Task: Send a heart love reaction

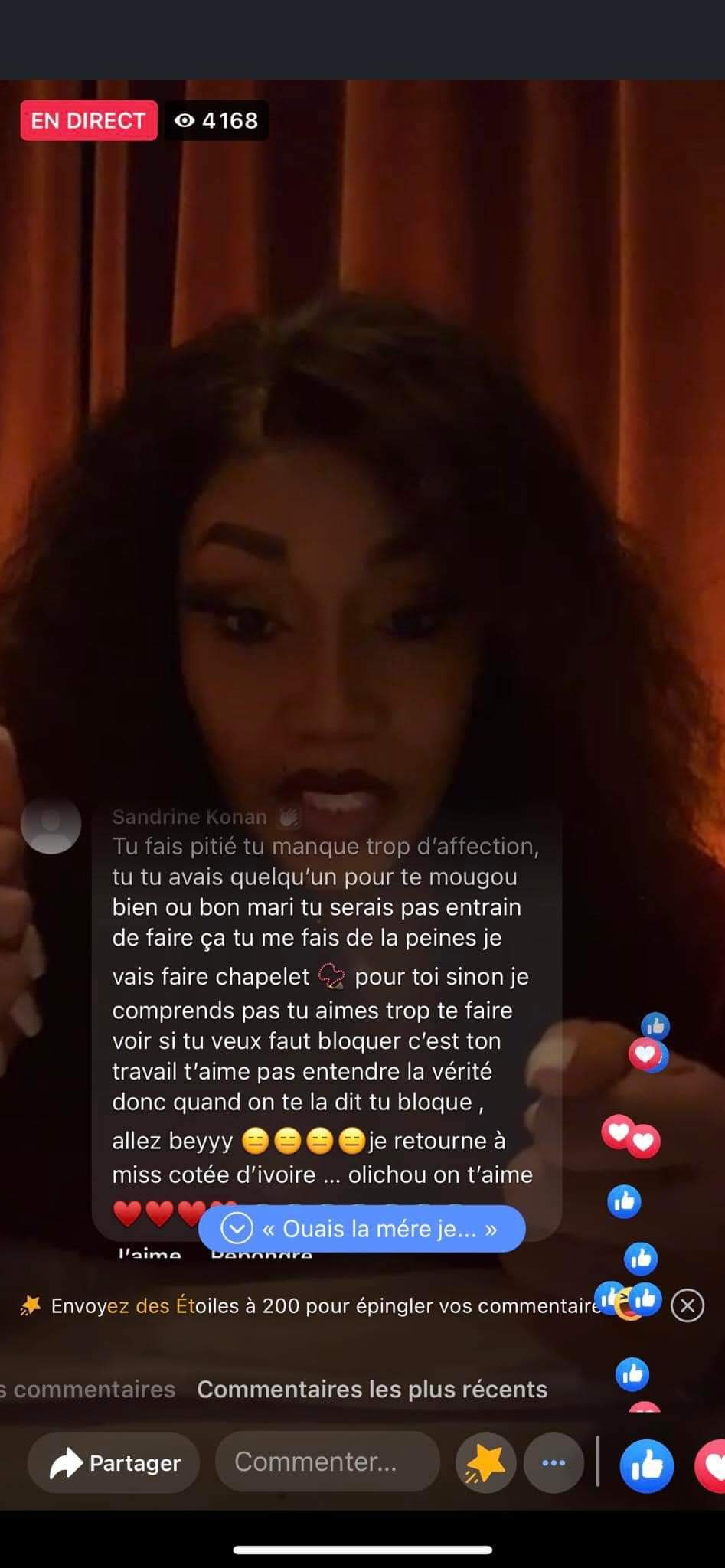Action: [x=712, y=1465]
